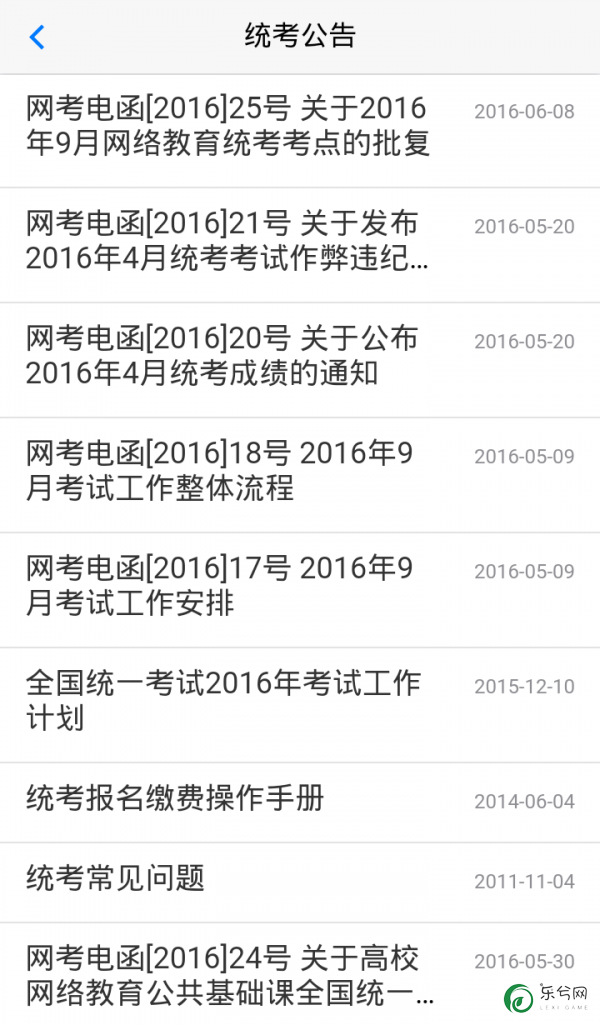Open the [2016]25号 announcement about September exam sites

pyautogui.click(x=300, y=131)
